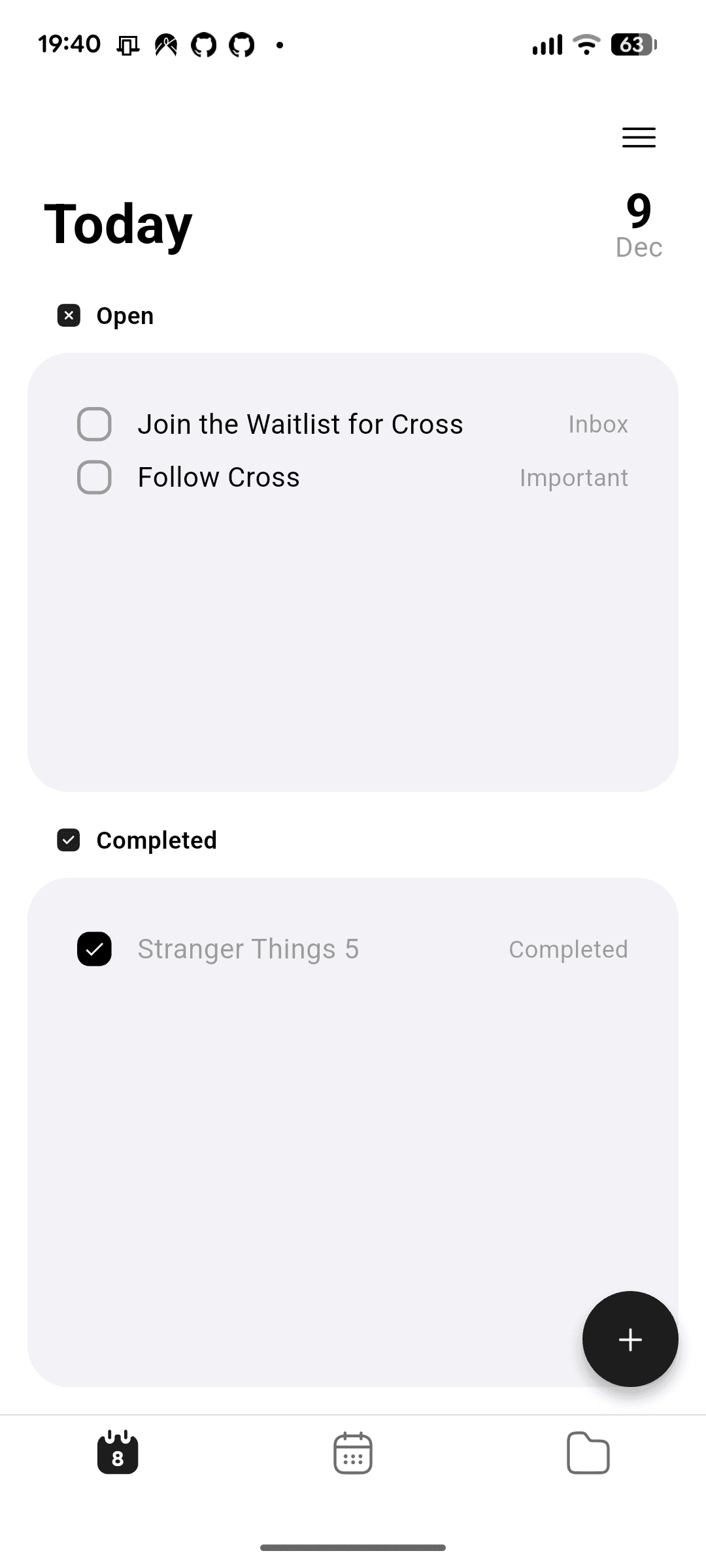Image resolution: width=706 pixels, height=1568 pixels.
Task: Select the Today tab with badge 8
Action: pos(118,1454)
